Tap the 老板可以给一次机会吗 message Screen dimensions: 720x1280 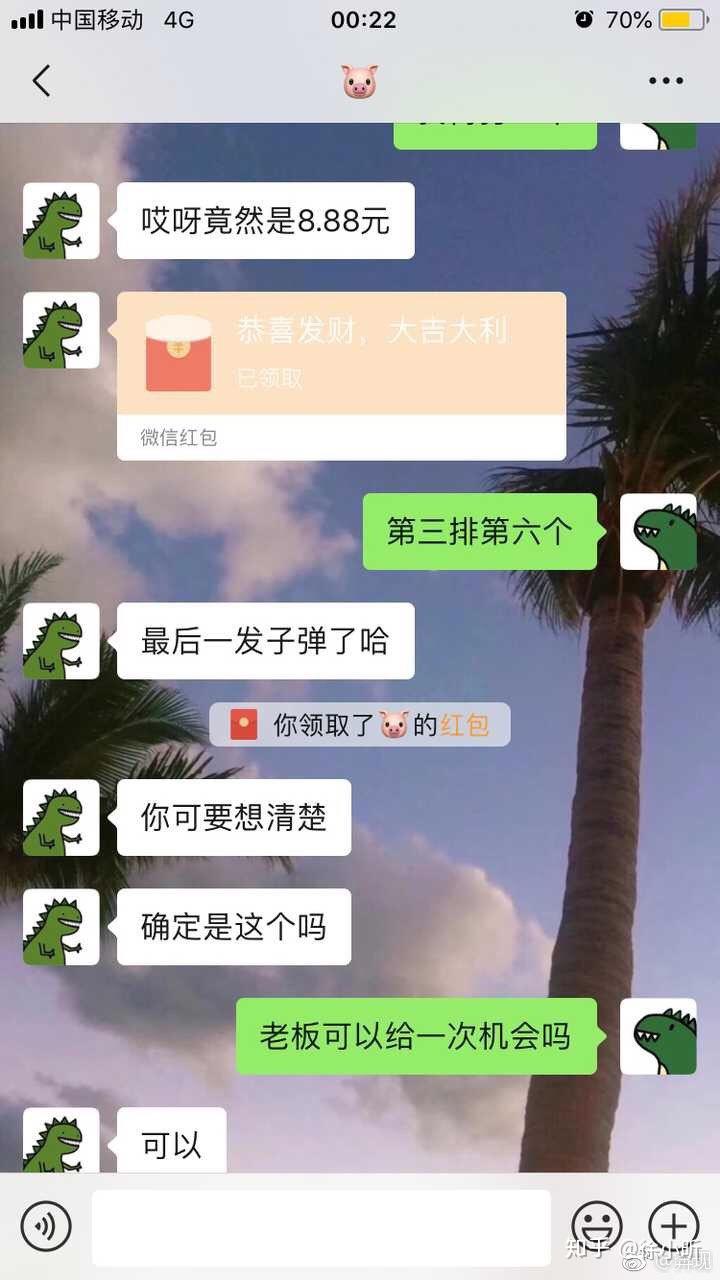pos(416,1037)
